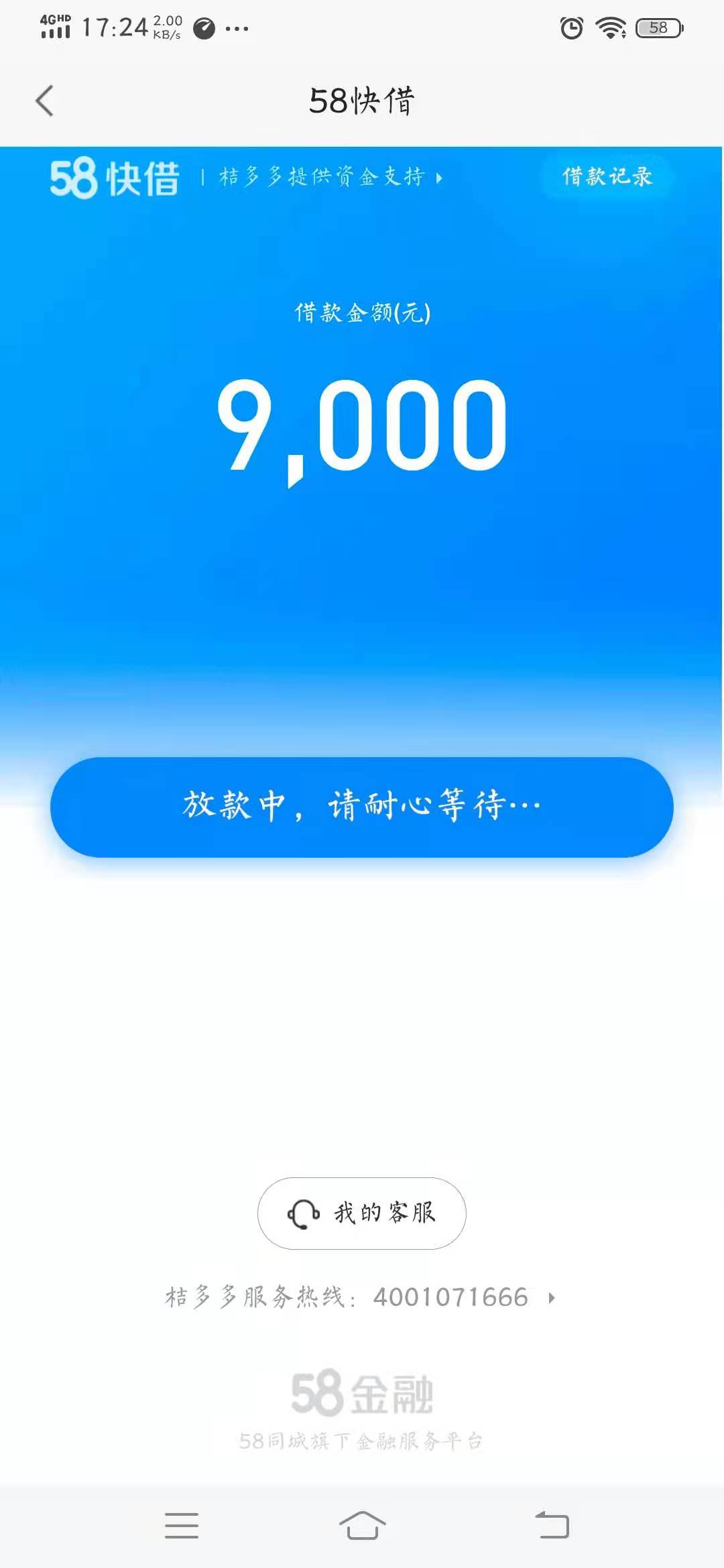Call 桔多多服务热线 4001071666

coord(361,1297)
